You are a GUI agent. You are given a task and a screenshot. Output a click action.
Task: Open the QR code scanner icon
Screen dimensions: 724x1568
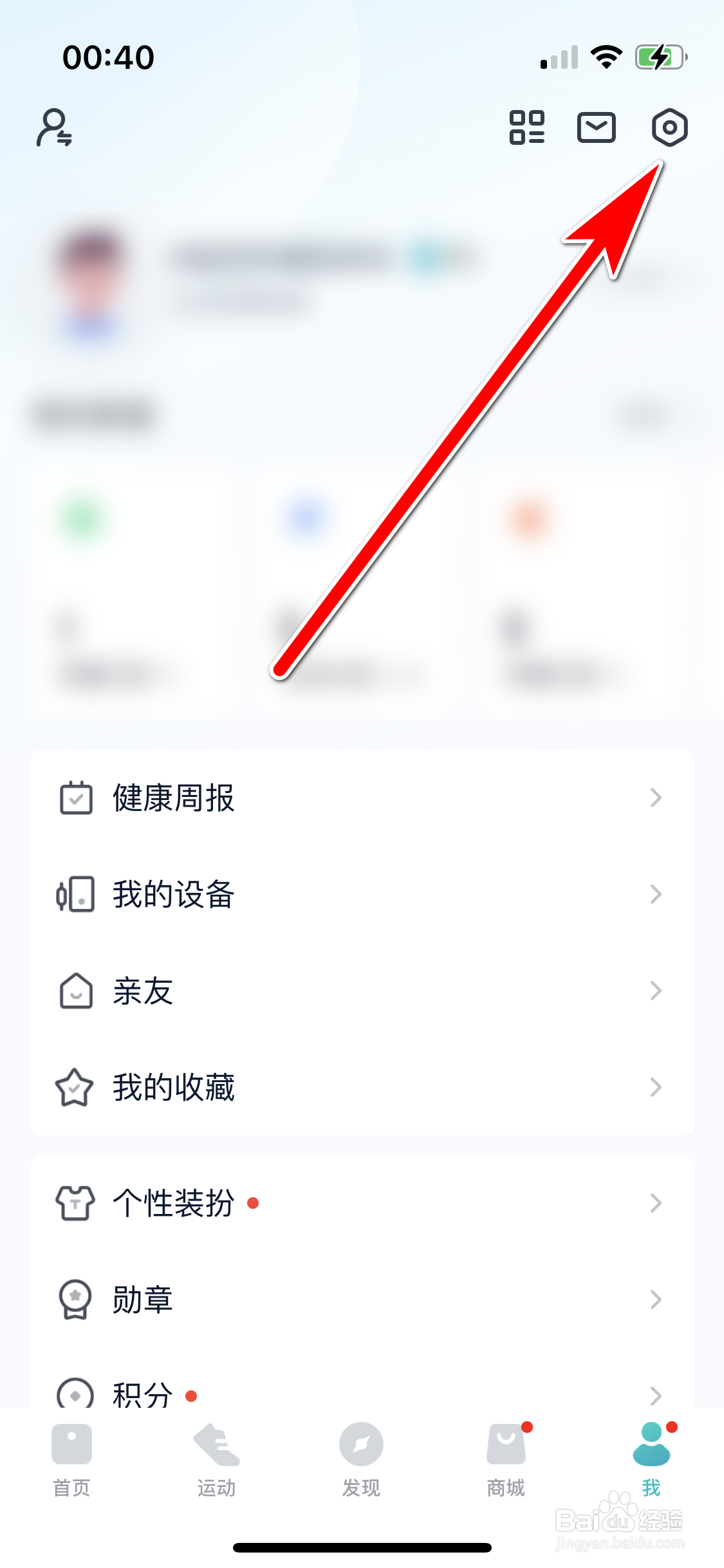click(527, 128)
